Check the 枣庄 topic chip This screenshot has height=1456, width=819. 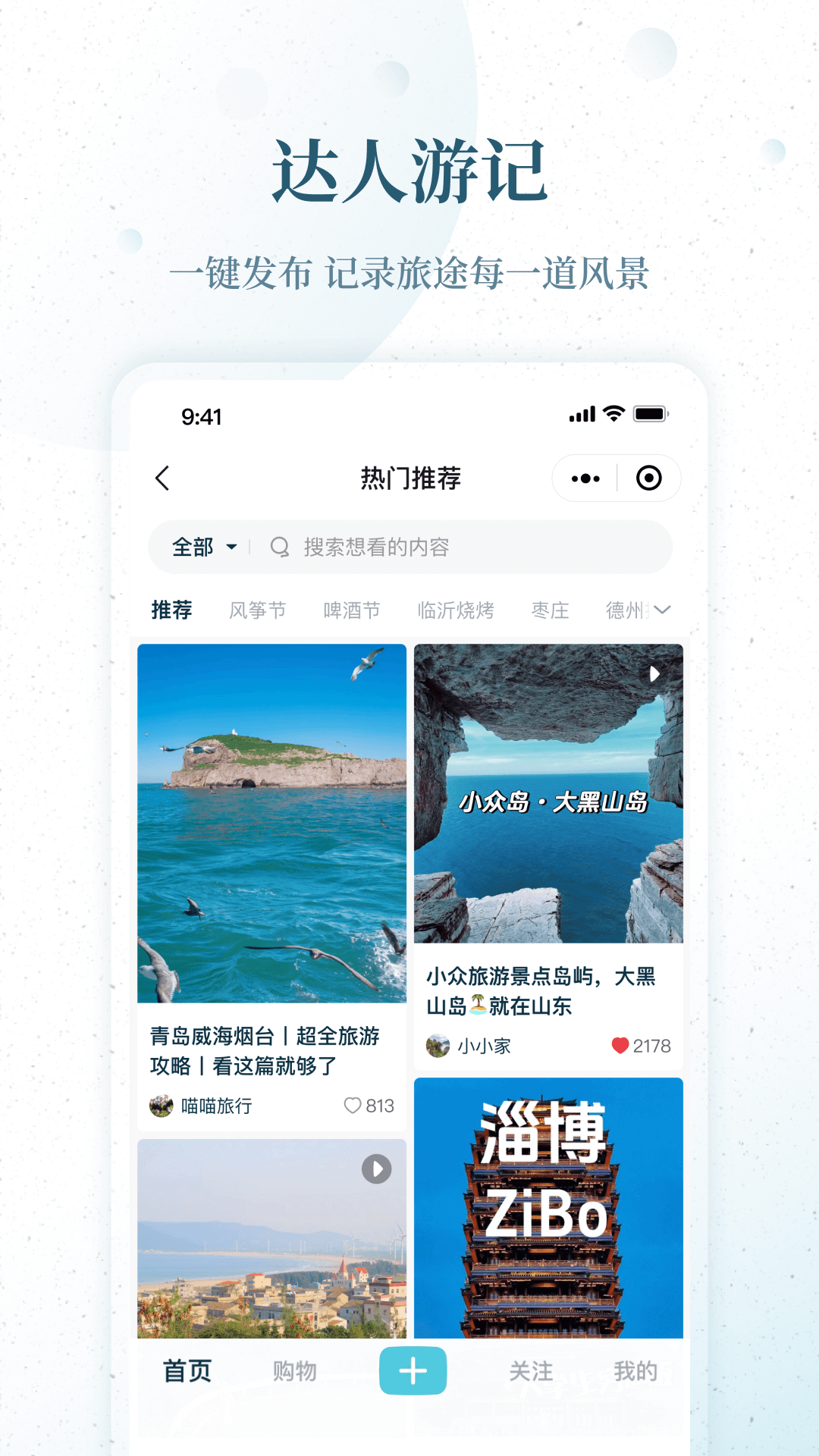coord(550,609)
